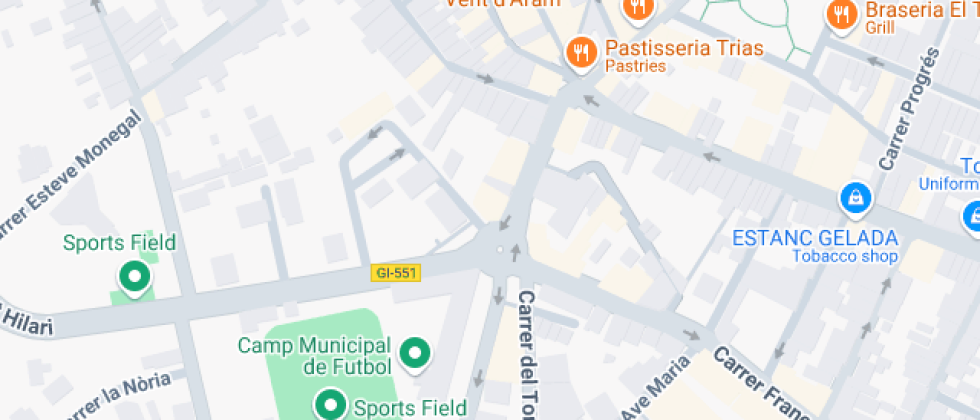Open Sports Field pin beneath Camp Municipal de Futbol
980x420 pixels.
[x=331, y=404]
